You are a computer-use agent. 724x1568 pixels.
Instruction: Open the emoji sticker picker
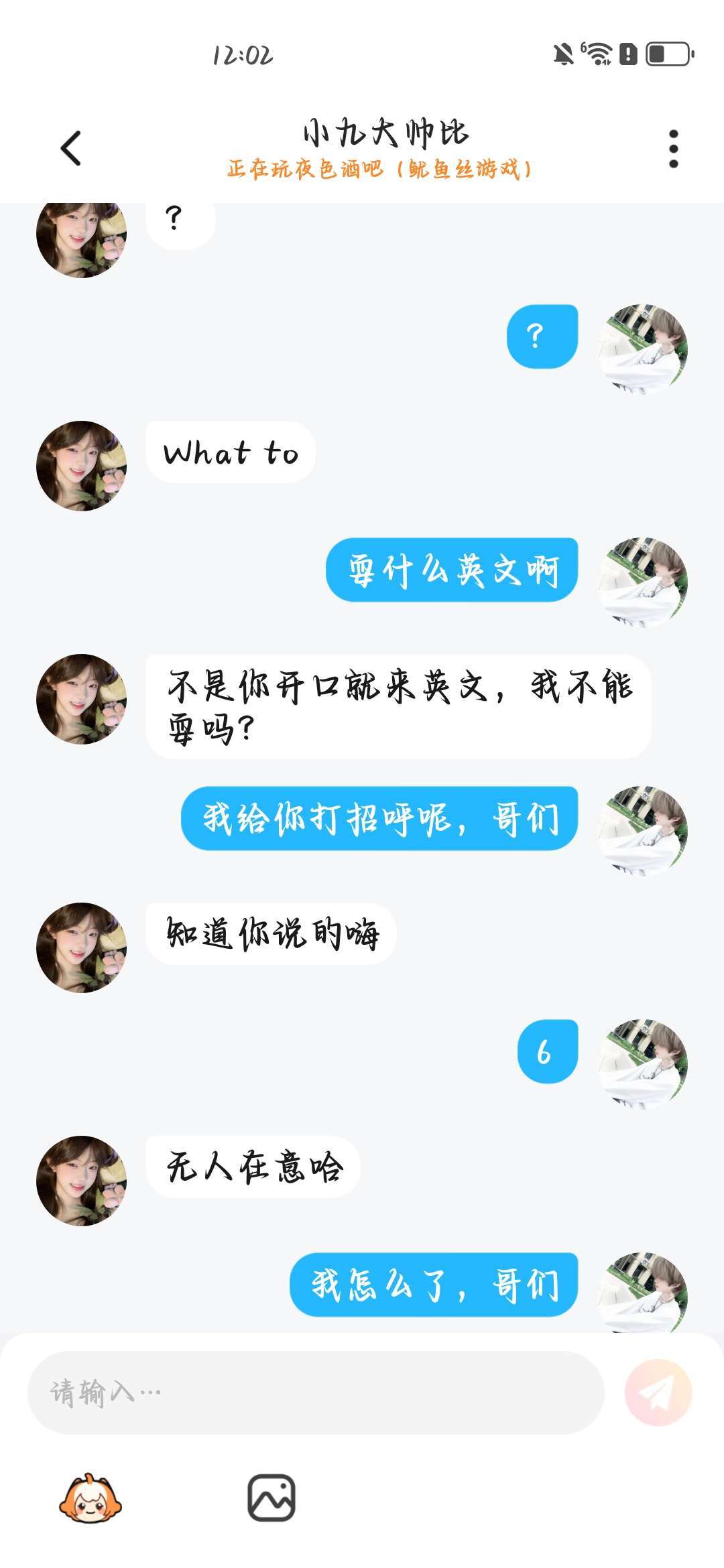tap(90, 1498)
